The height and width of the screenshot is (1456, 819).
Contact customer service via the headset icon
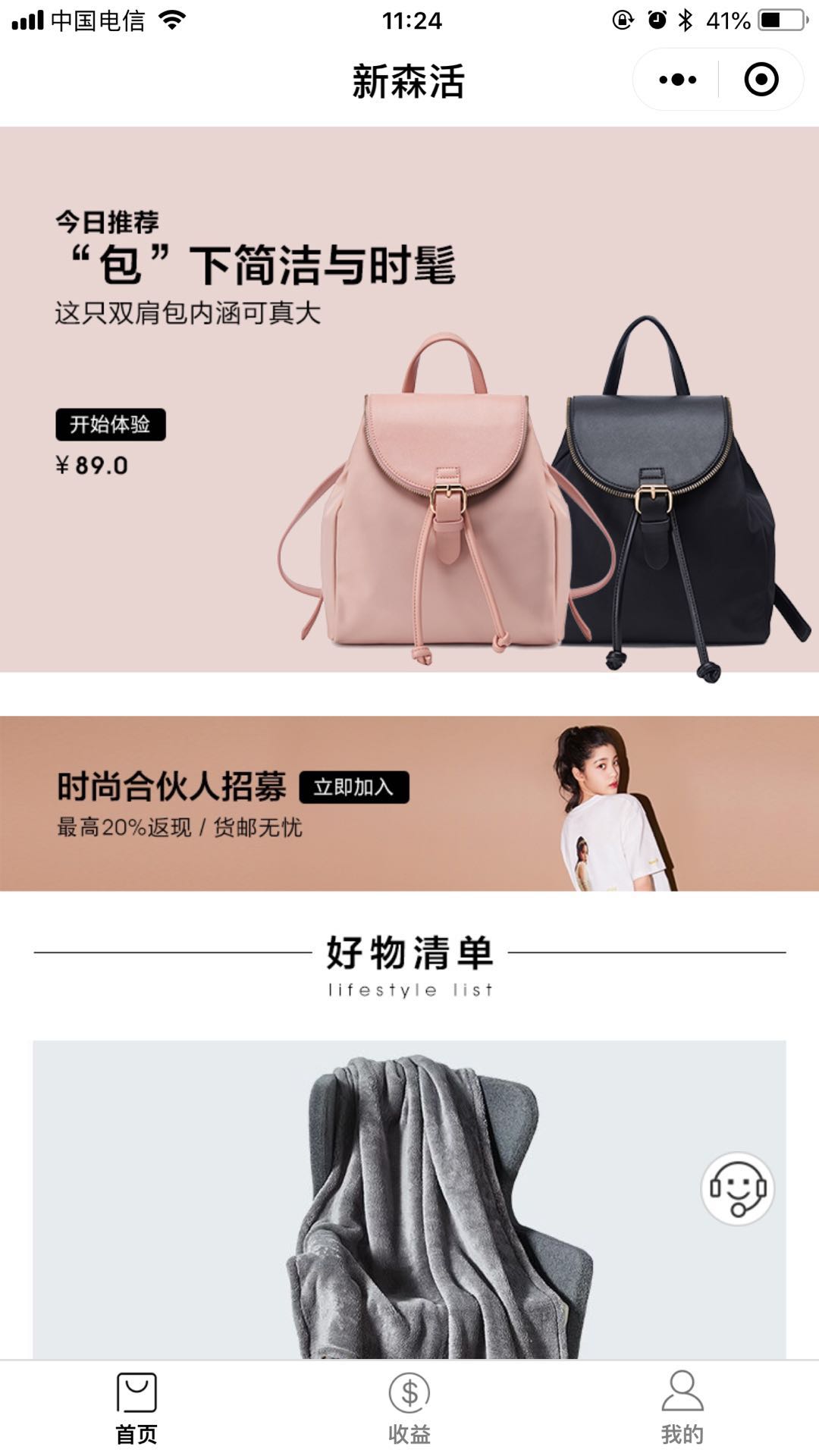737,1188
